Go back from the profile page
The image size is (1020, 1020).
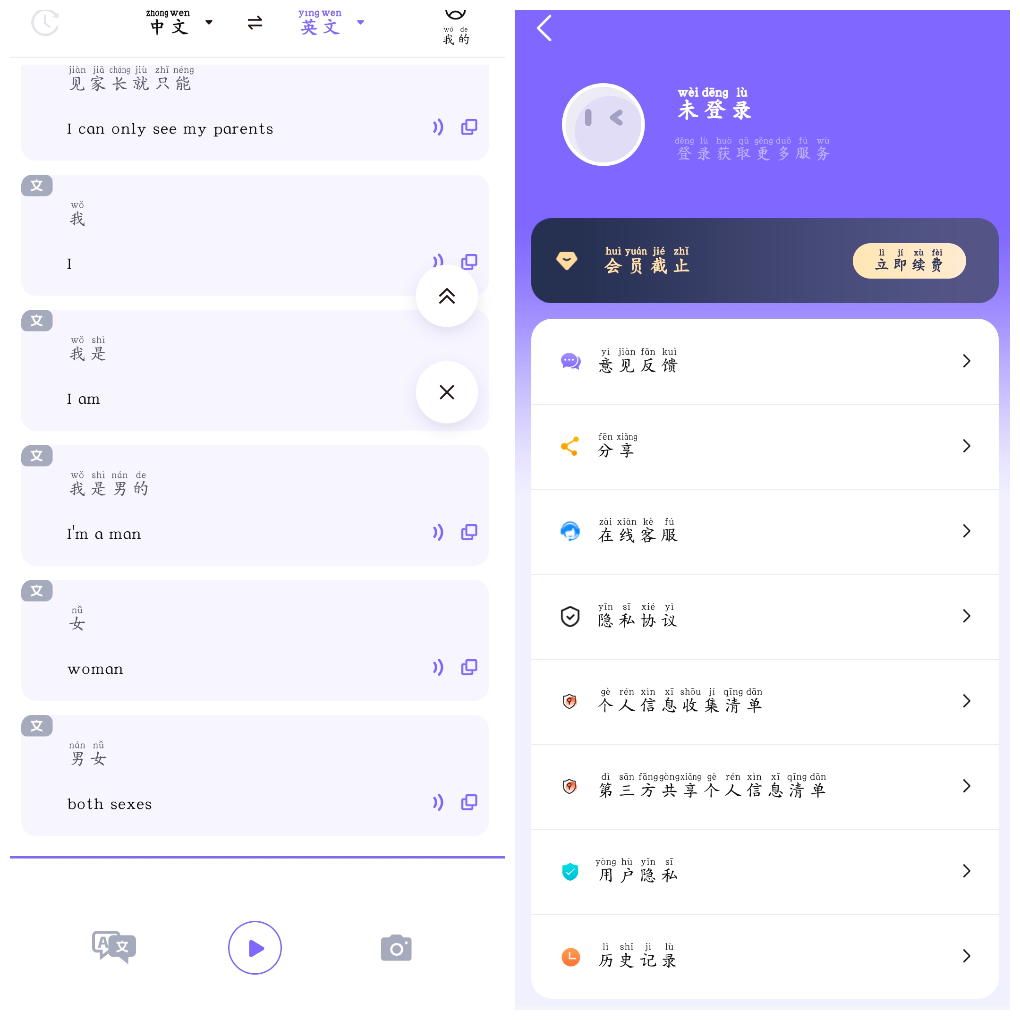click(545, 28)
